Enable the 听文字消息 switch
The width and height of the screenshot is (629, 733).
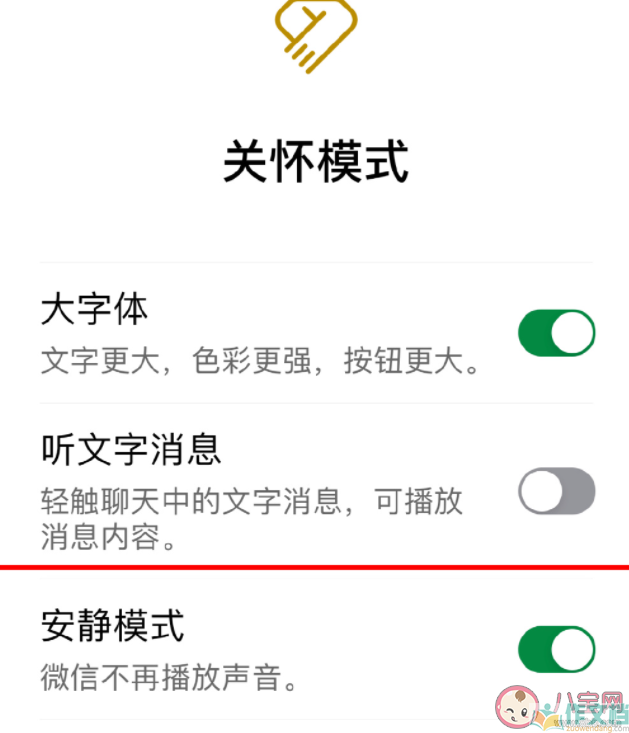click(556, 491)
